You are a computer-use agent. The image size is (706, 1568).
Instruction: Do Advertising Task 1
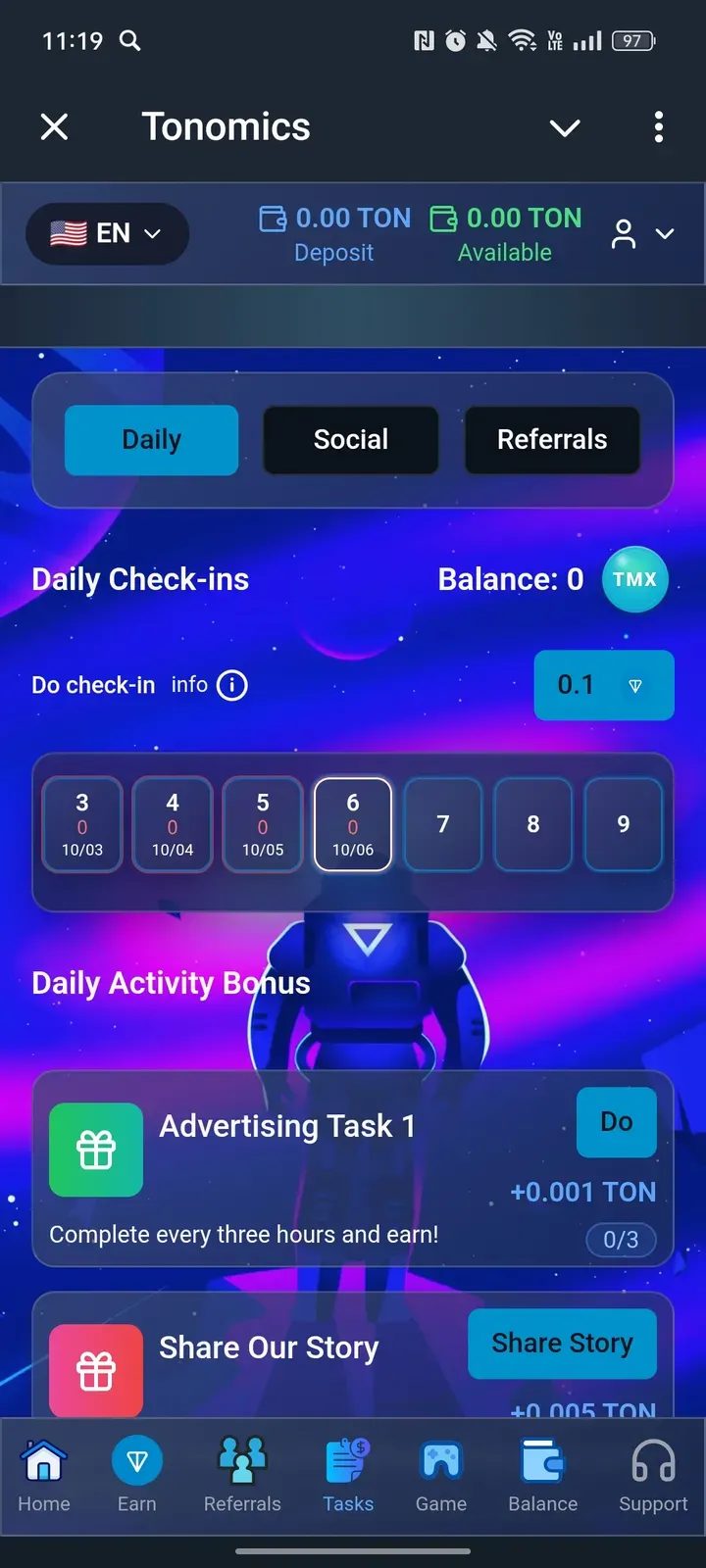(x=616, y=1122)
